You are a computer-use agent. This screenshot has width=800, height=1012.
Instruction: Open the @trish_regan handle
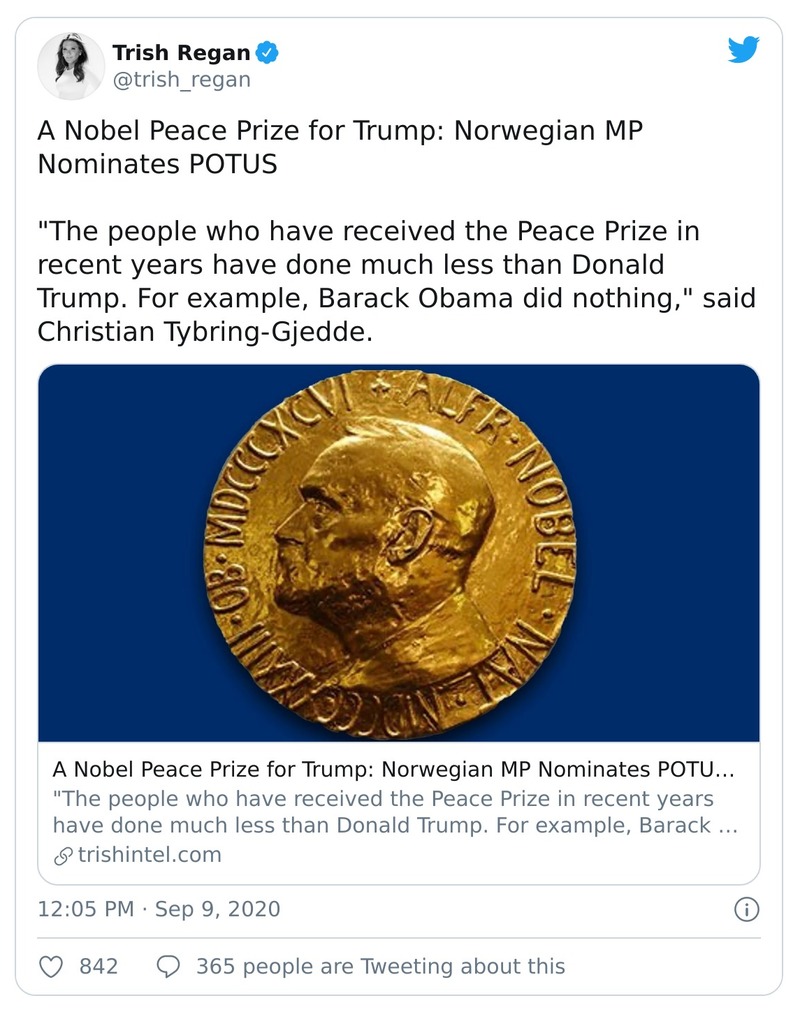pos(181,80)
